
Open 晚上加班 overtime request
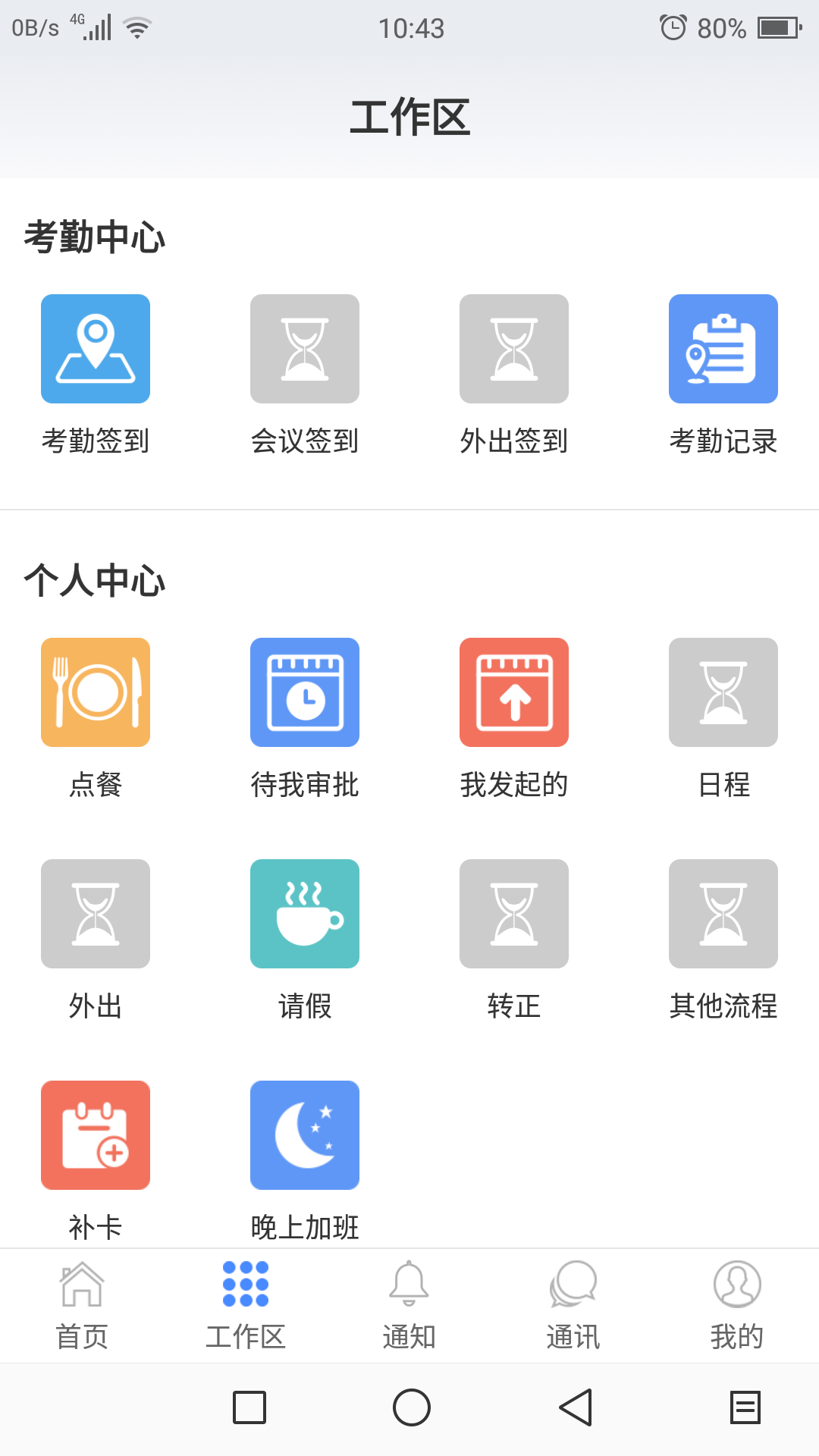click(x=305, y=1135)
